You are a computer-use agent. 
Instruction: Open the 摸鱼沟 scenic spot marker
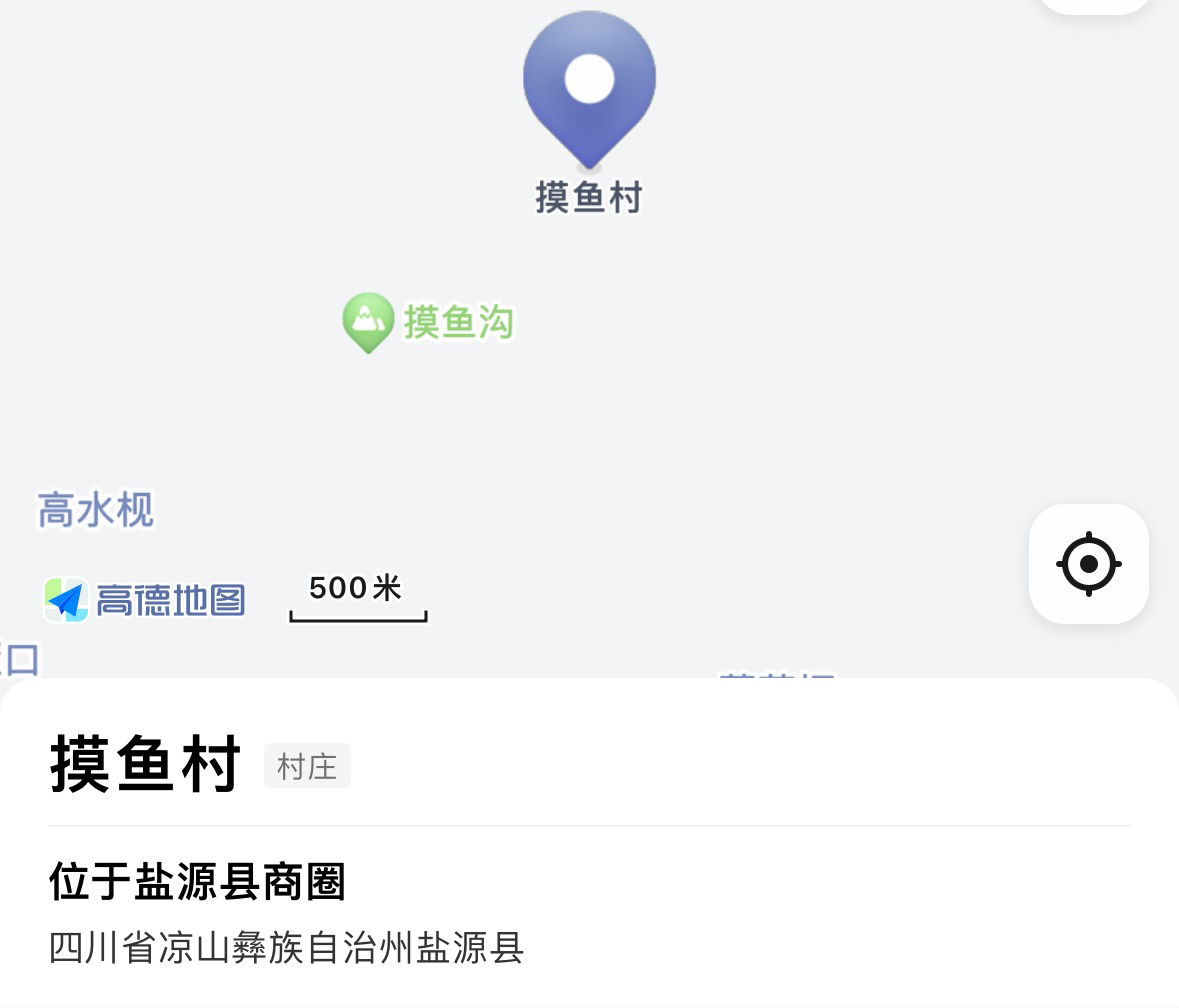[x=368, y=321]
